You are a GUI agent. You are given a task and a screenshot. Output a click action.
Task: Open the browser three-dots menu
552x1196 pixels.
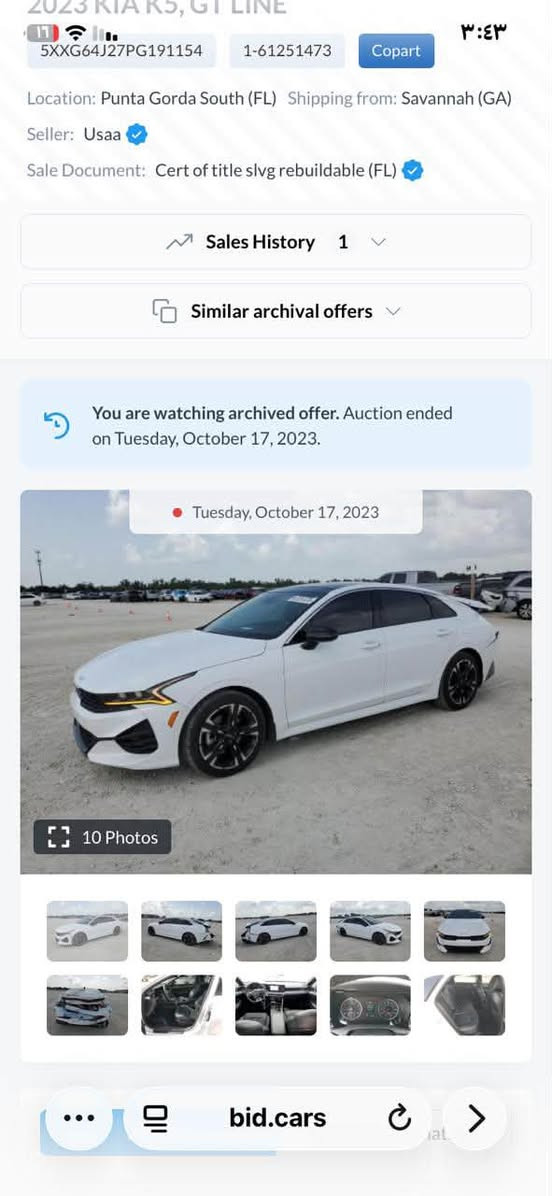(79, 1118)
